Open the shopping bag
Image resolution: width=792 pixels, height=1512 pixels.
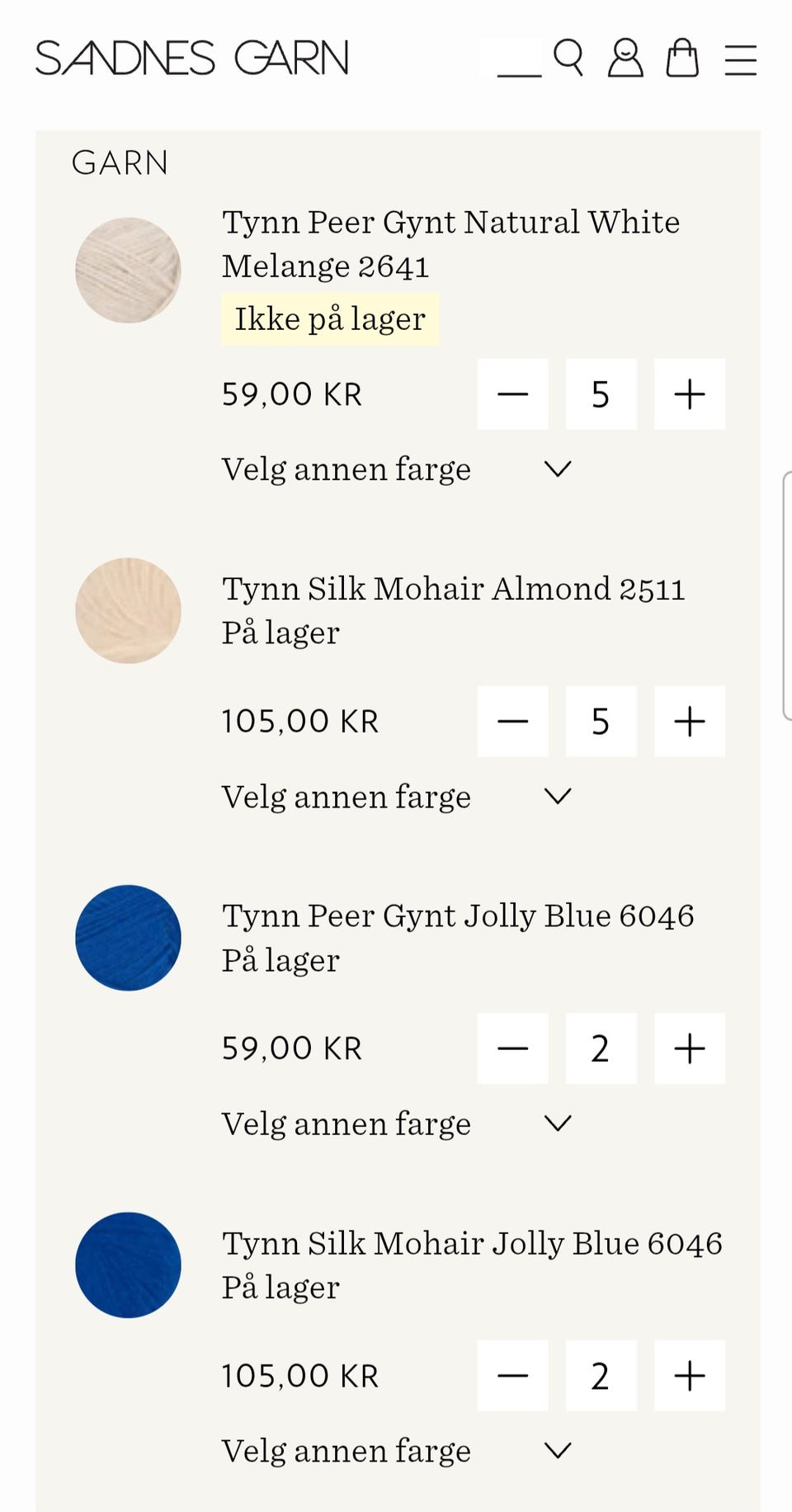coord(682,58)
